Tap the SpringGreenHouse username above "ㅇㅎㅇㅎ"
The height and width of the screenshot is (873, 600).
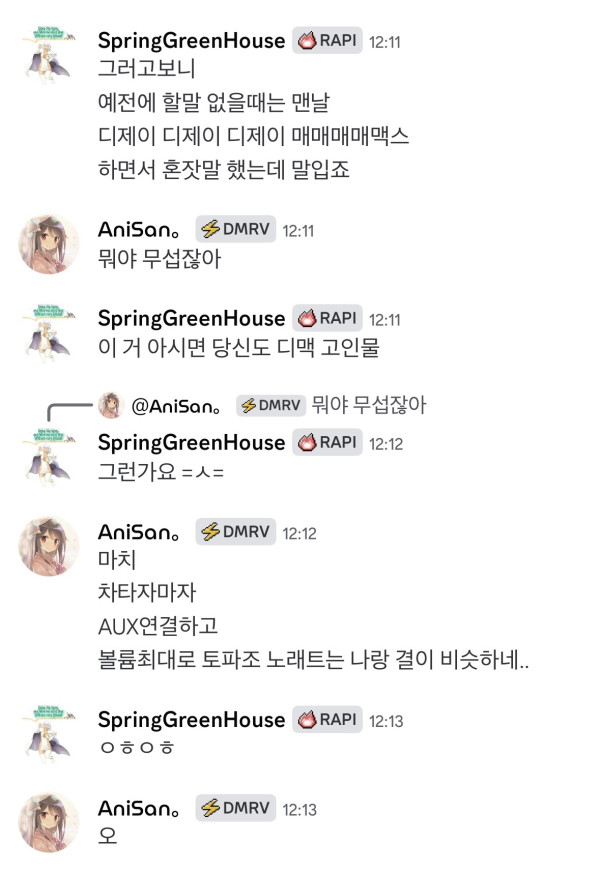tap(191, 720)
